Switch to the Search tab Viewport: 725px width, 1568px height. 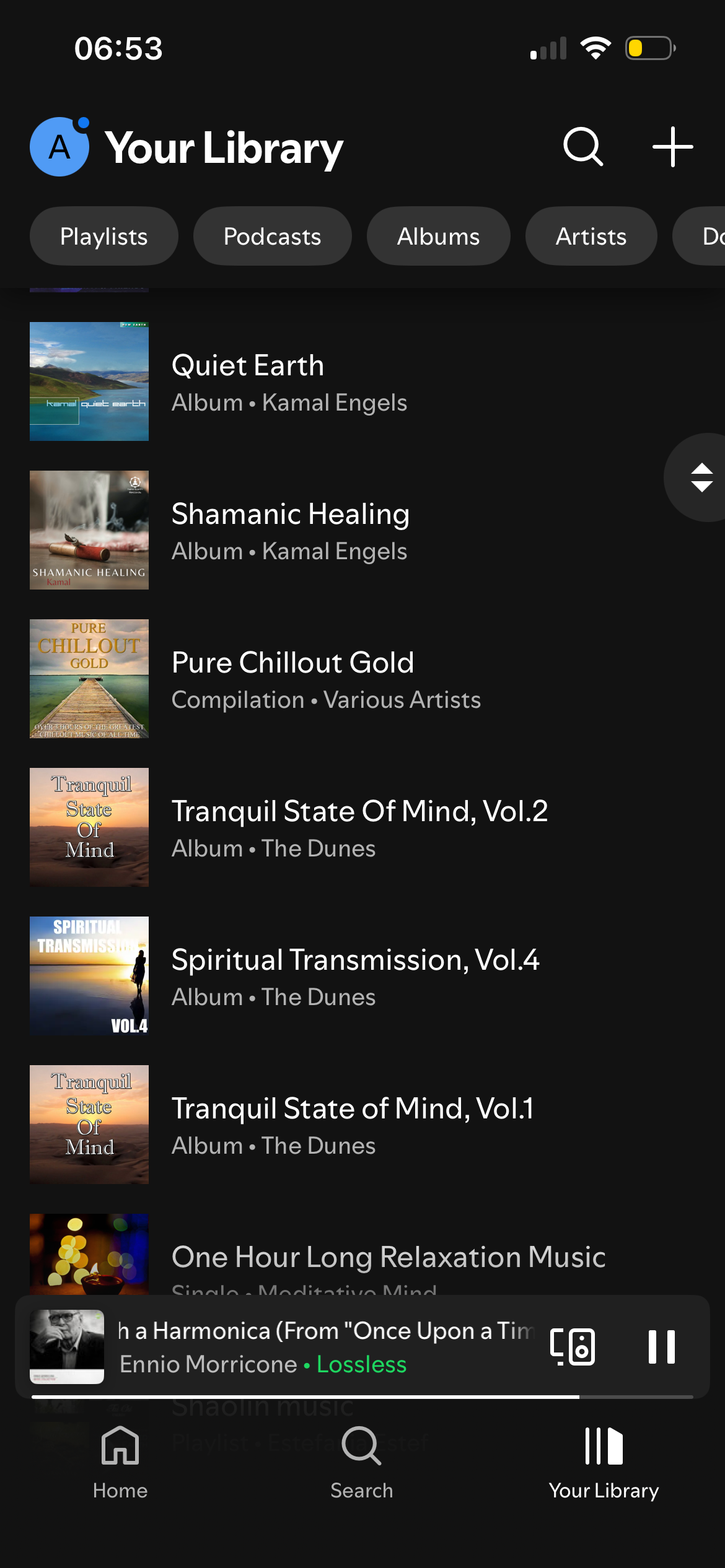tap(362, 1463)
